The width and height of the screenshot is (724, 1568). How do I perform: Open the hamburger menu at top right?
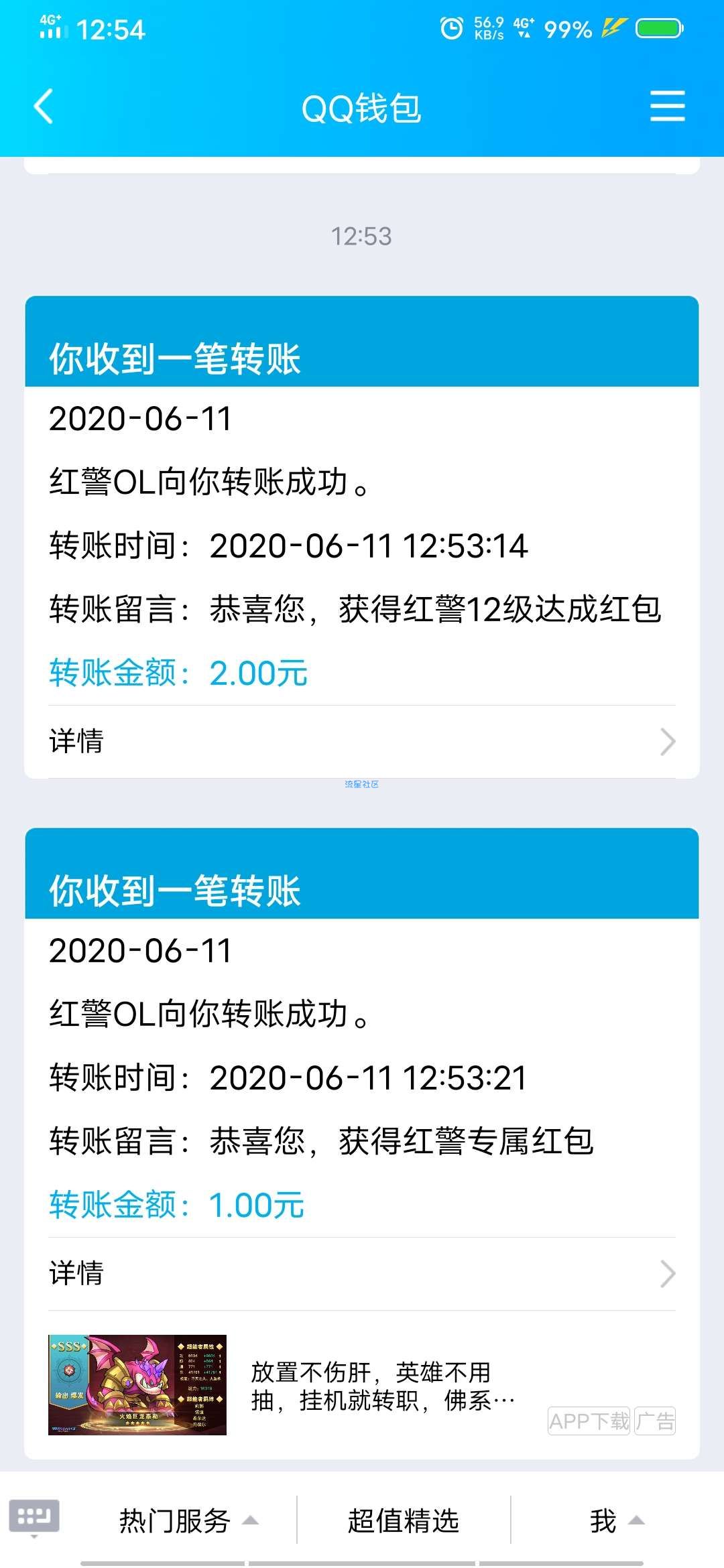667,107
